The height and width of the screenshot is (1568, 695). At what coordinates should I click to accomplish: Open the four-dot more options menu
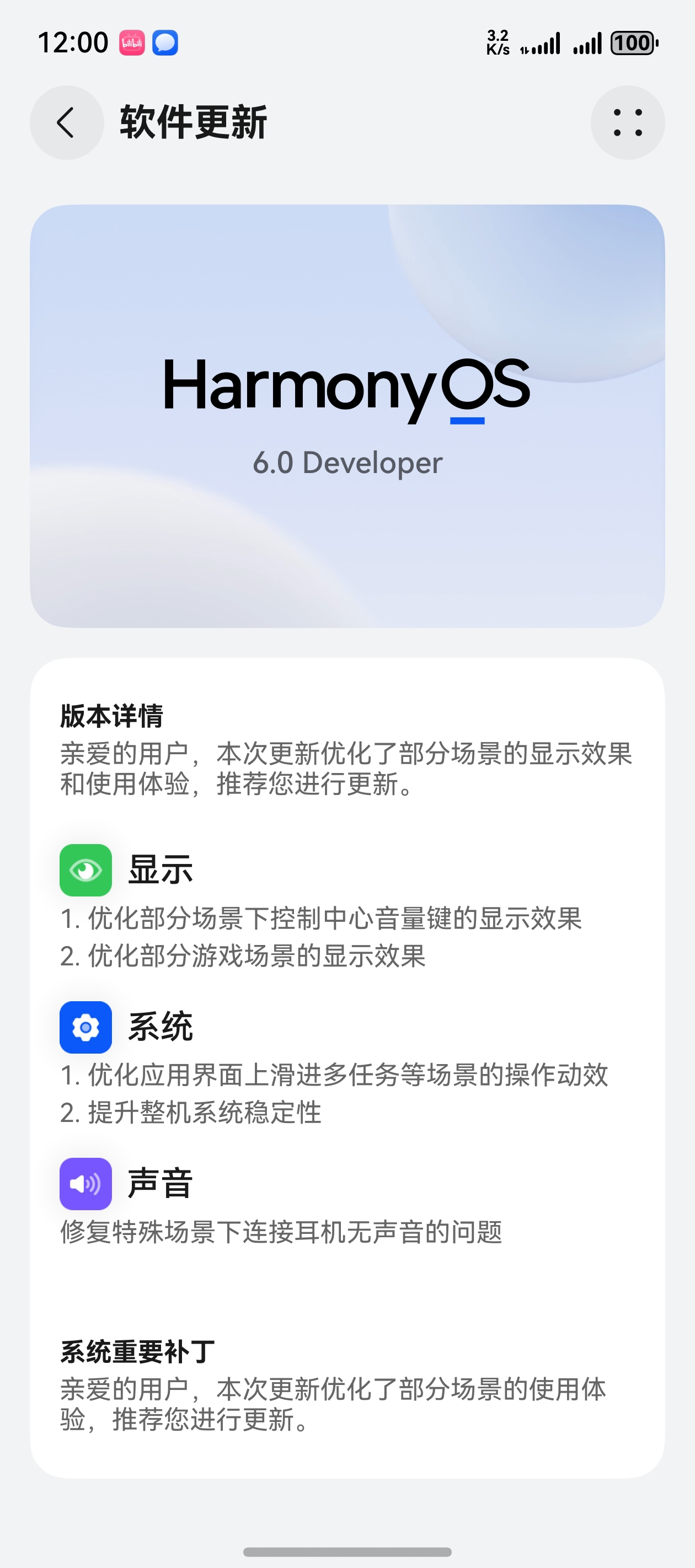[x=627, y=122]
